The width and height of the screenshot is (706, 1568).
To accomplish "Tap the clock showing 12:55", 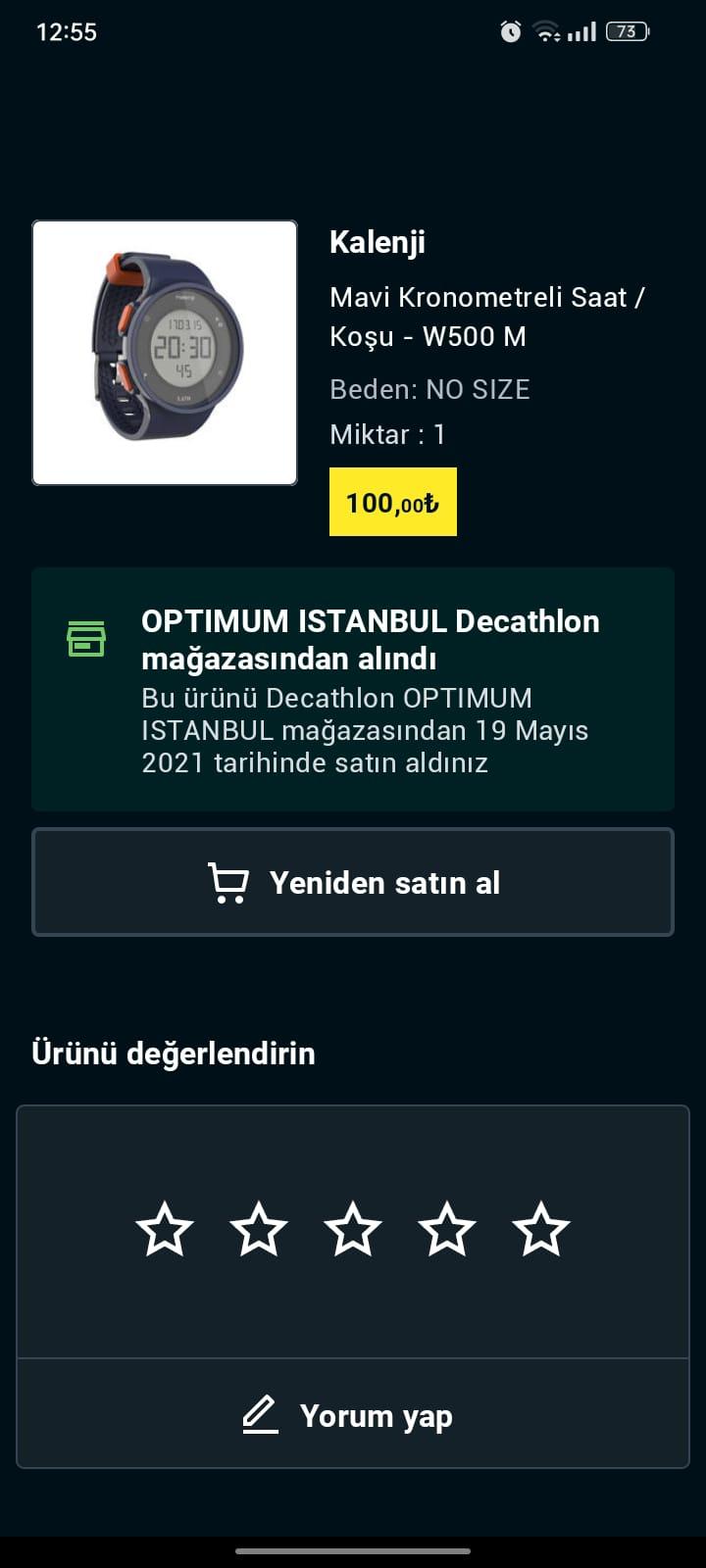I will tap(64, 31).
